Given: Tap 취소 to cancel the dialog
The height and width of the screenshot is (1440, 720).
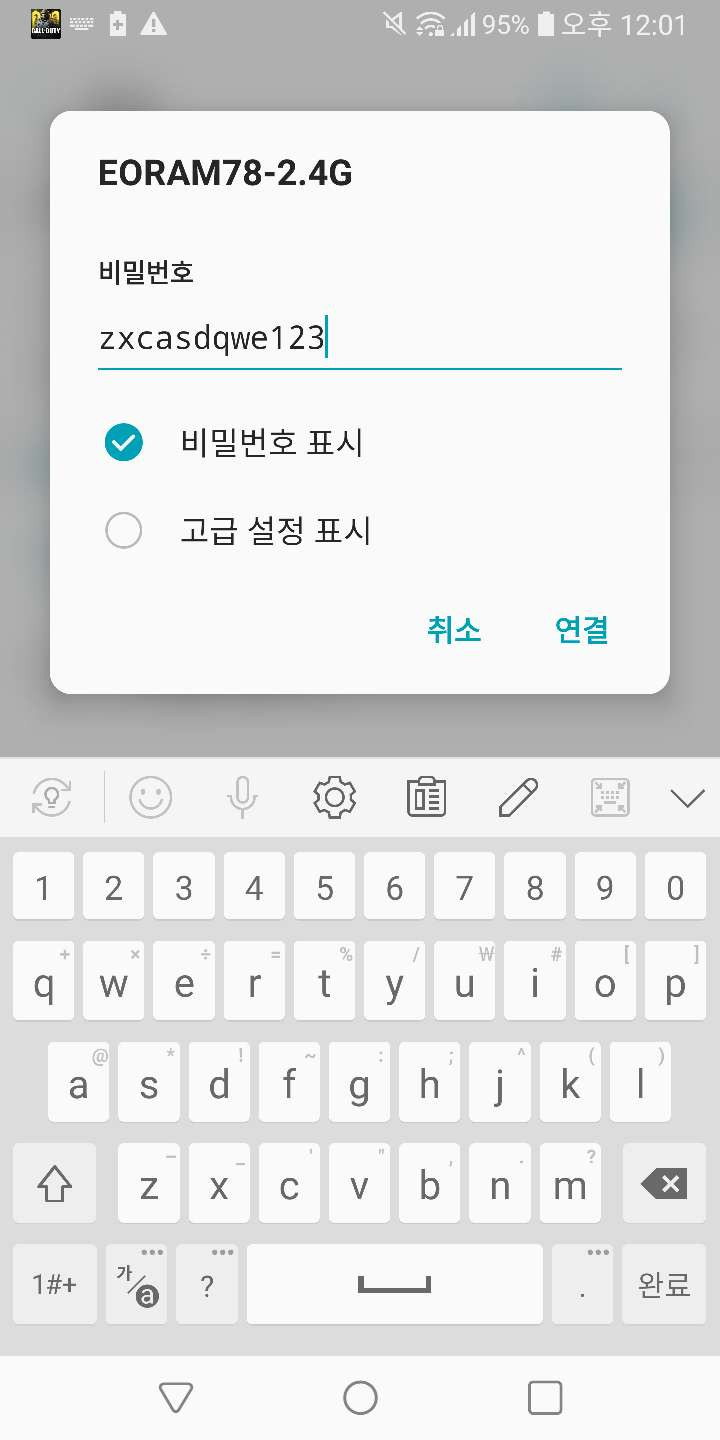Looking at the screenshot, I should (x=454, y=630).
